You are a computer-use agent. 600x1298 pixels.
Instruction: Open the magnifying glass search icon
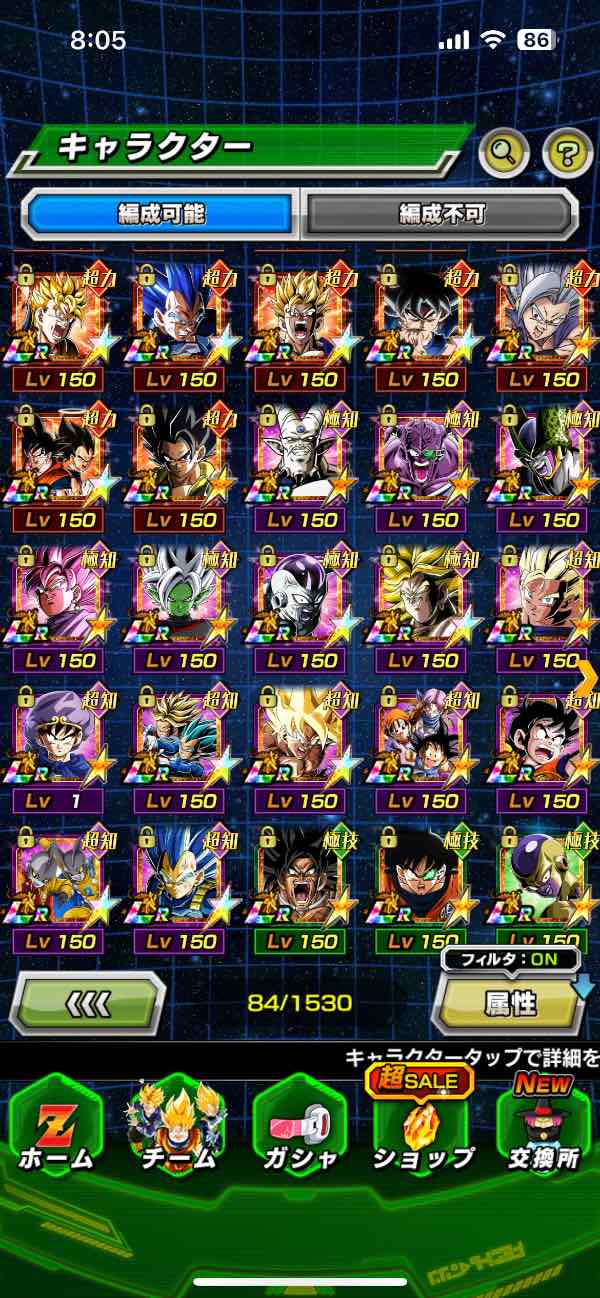504,152
